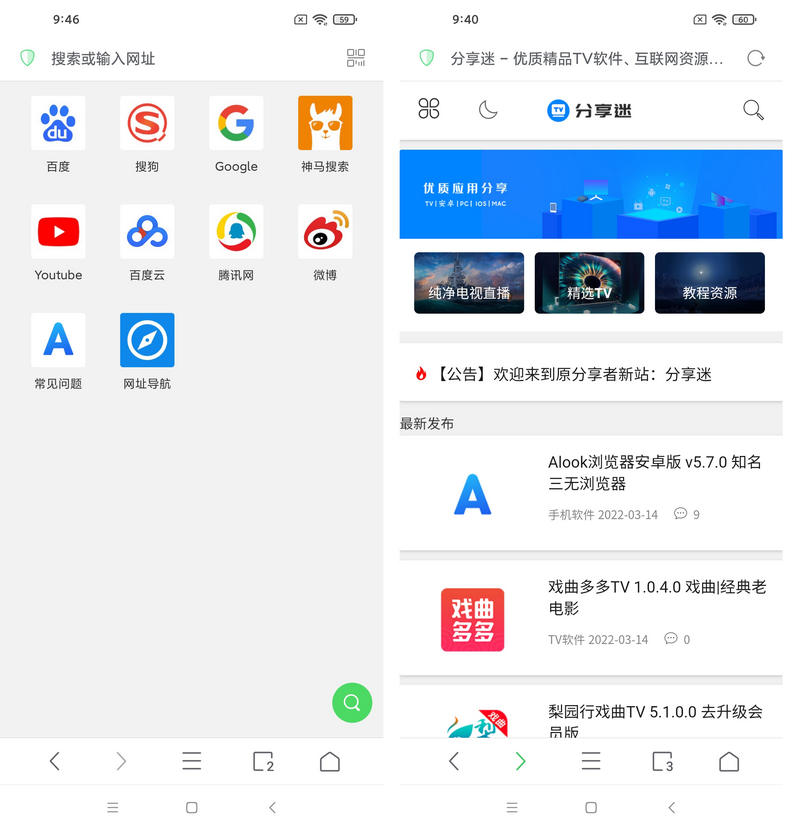800x831 pixels.
Task: Open the 微博 (Weibo) shortcut icon
Action: 324,231
